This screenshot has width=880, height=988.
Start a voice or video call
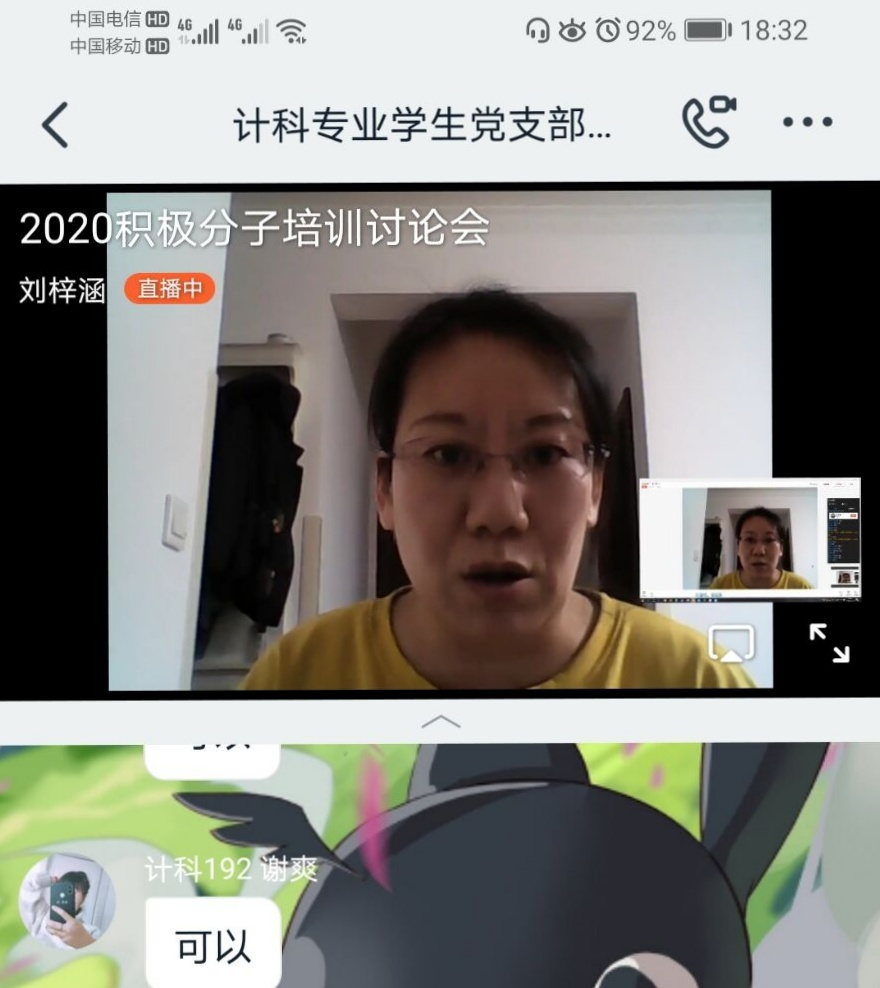(708, 122)
